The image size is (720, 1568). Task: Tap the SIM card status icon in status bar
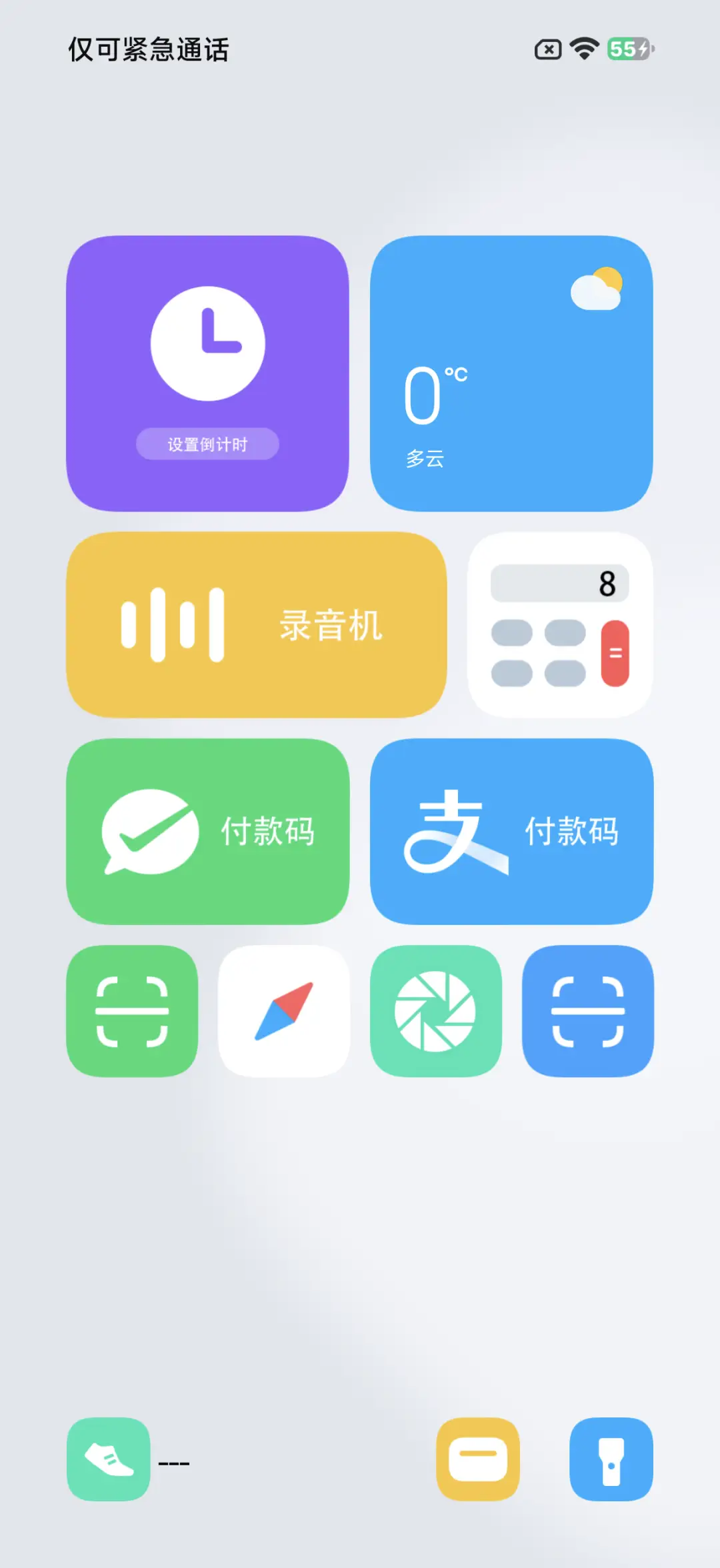pos(547,49)
